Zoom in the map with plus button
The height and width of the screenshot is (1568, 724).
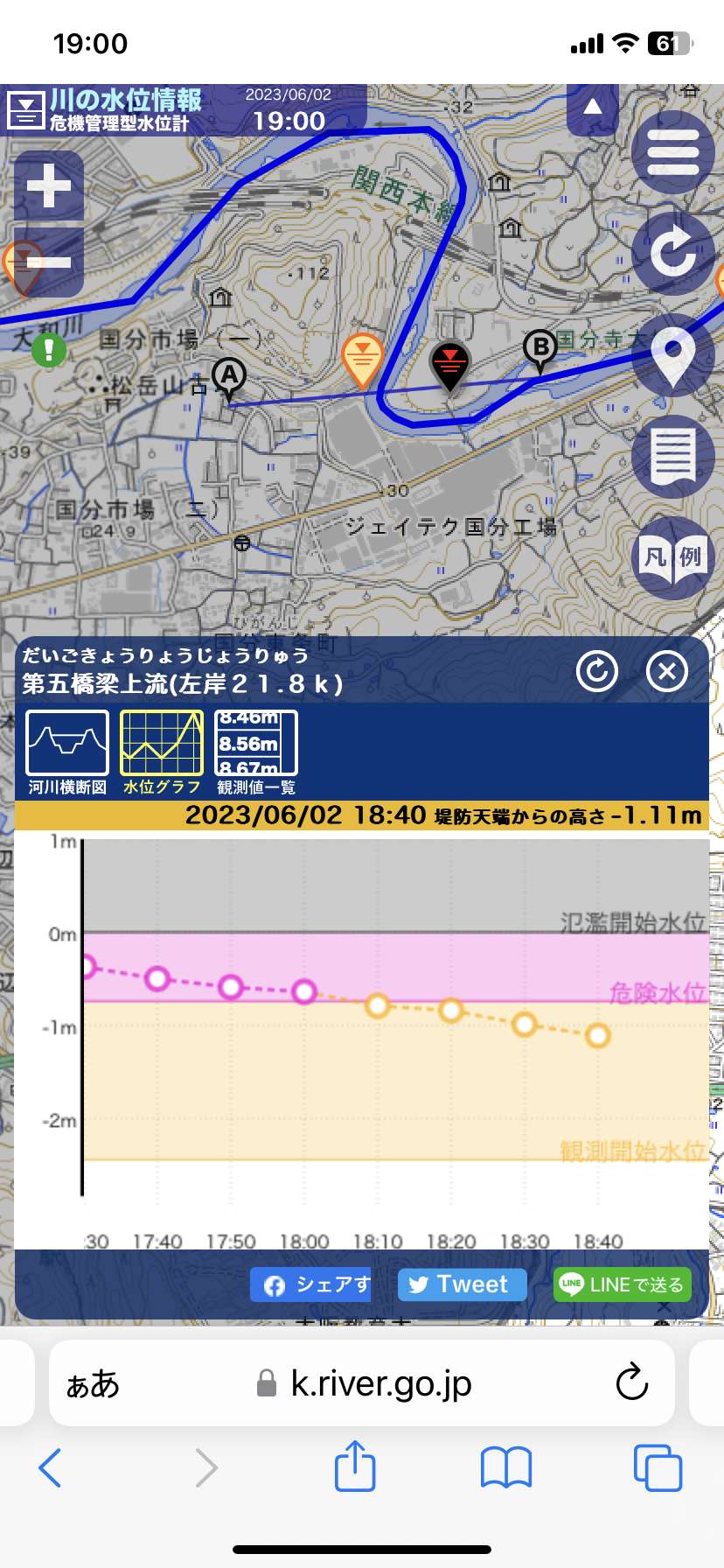49,185
